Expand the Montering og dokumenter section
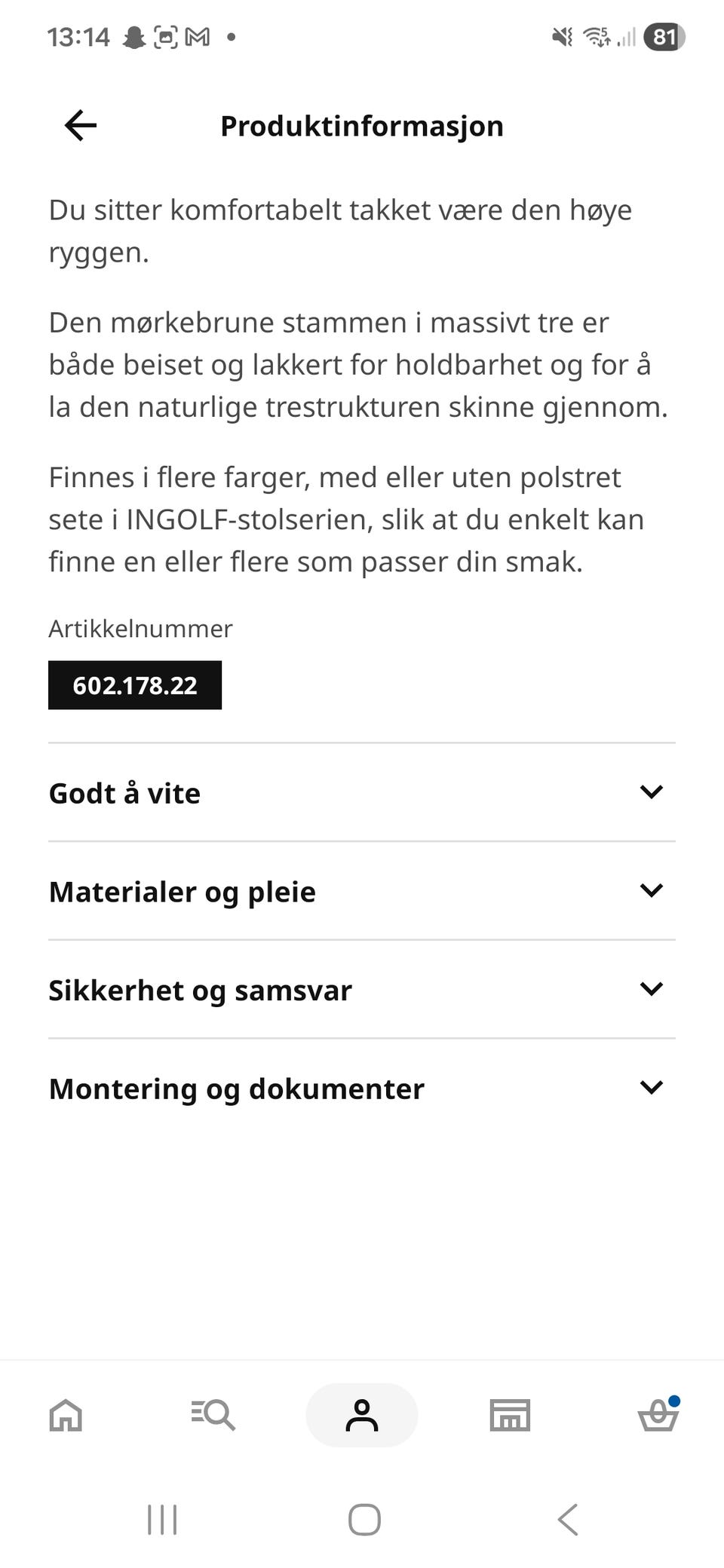Screen dimensions: 724x1568 click(362, 1089)
